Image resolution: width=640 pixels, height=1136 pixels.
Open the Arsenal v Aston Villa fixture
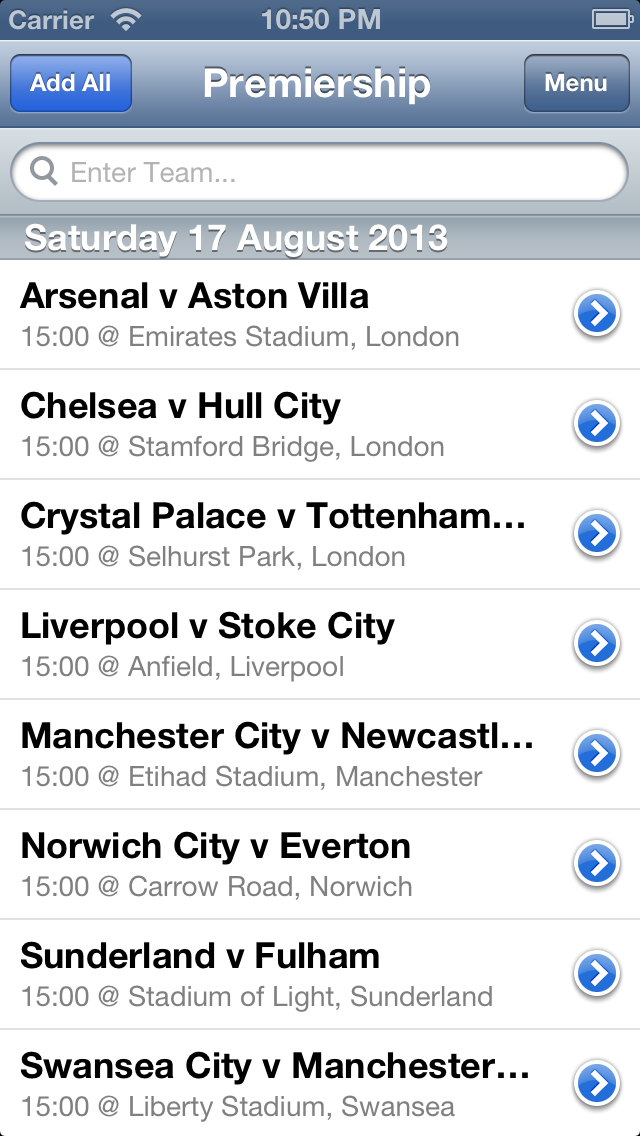click(320, 314)
